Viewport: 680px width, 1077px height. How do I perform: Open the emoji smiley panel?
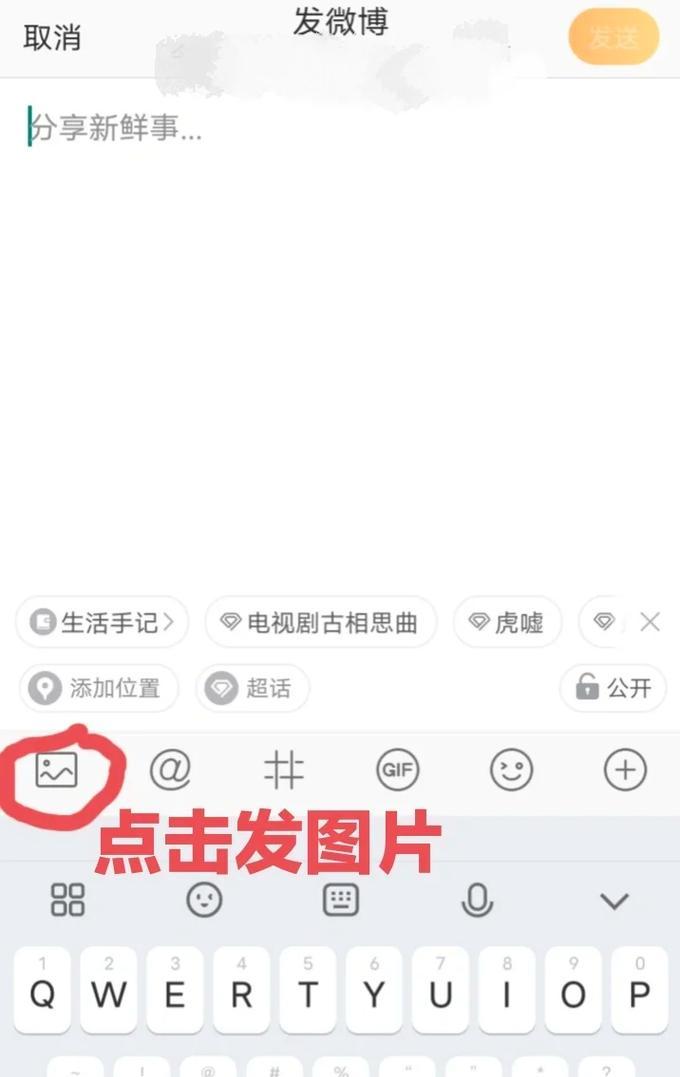[x=511, y=770]
